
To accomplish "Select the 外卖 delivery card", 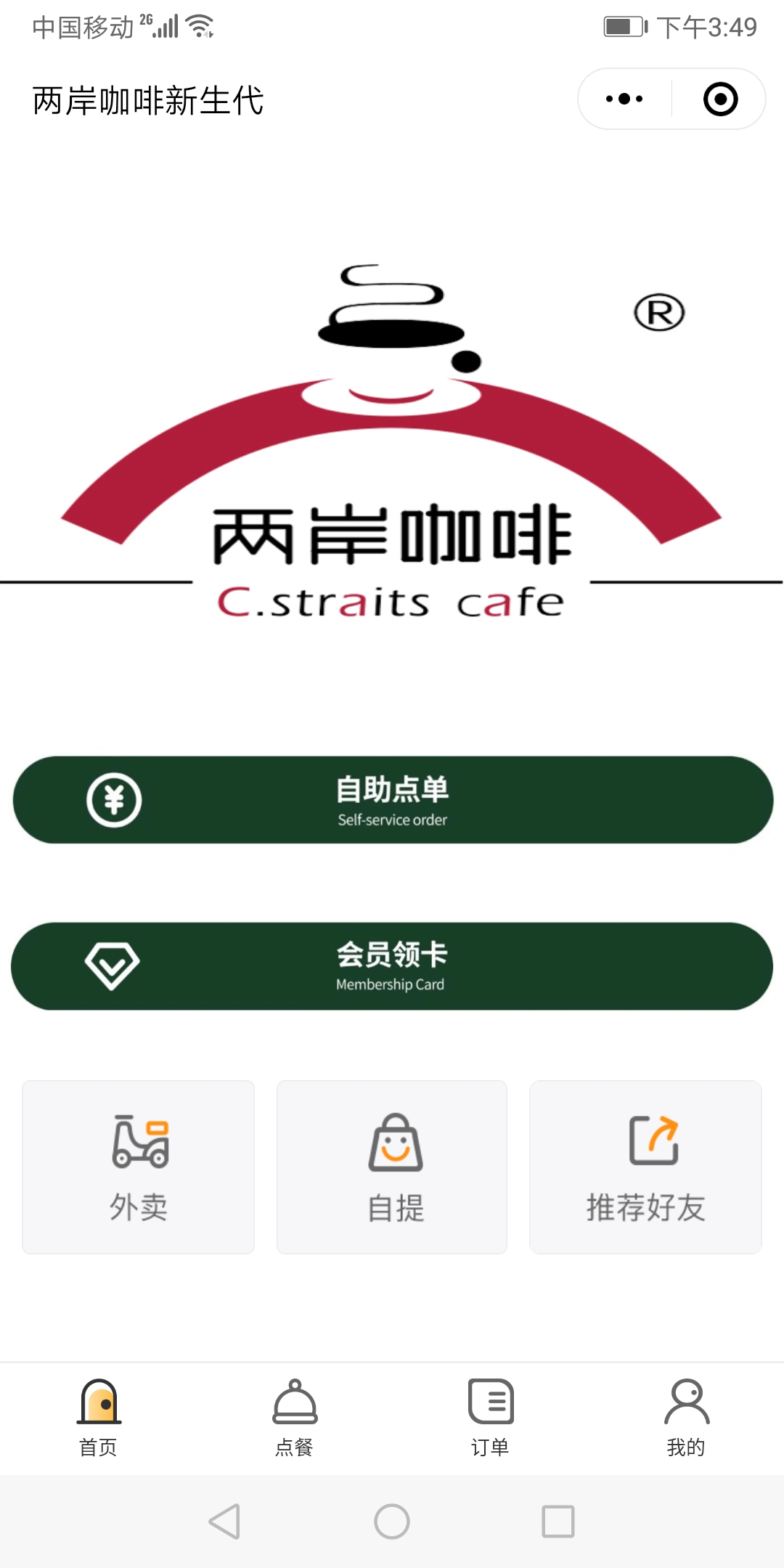I will pos(138,1167).
